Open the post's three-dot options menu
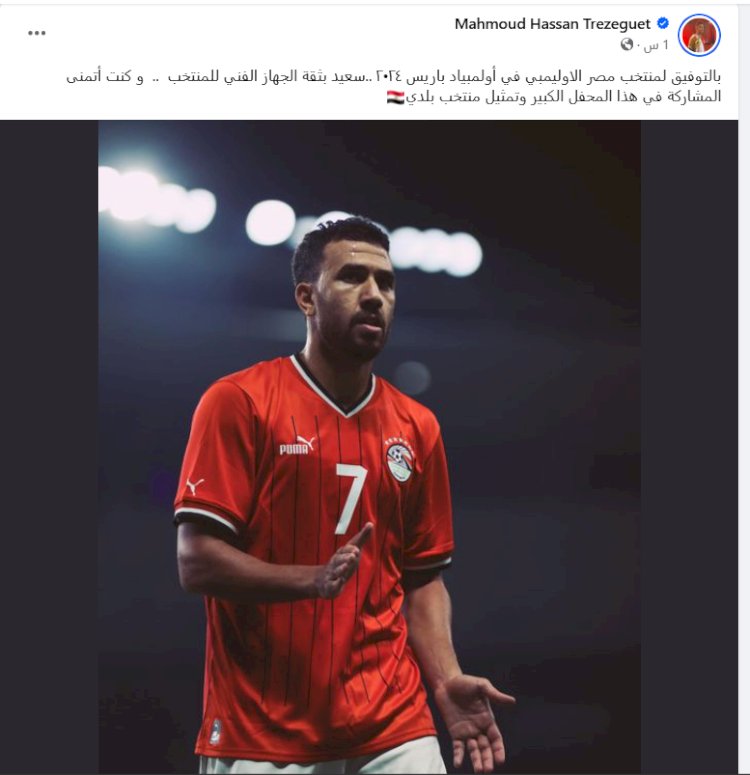The width and height of the screenshot is (750, 775). click(x=37, y=33)
